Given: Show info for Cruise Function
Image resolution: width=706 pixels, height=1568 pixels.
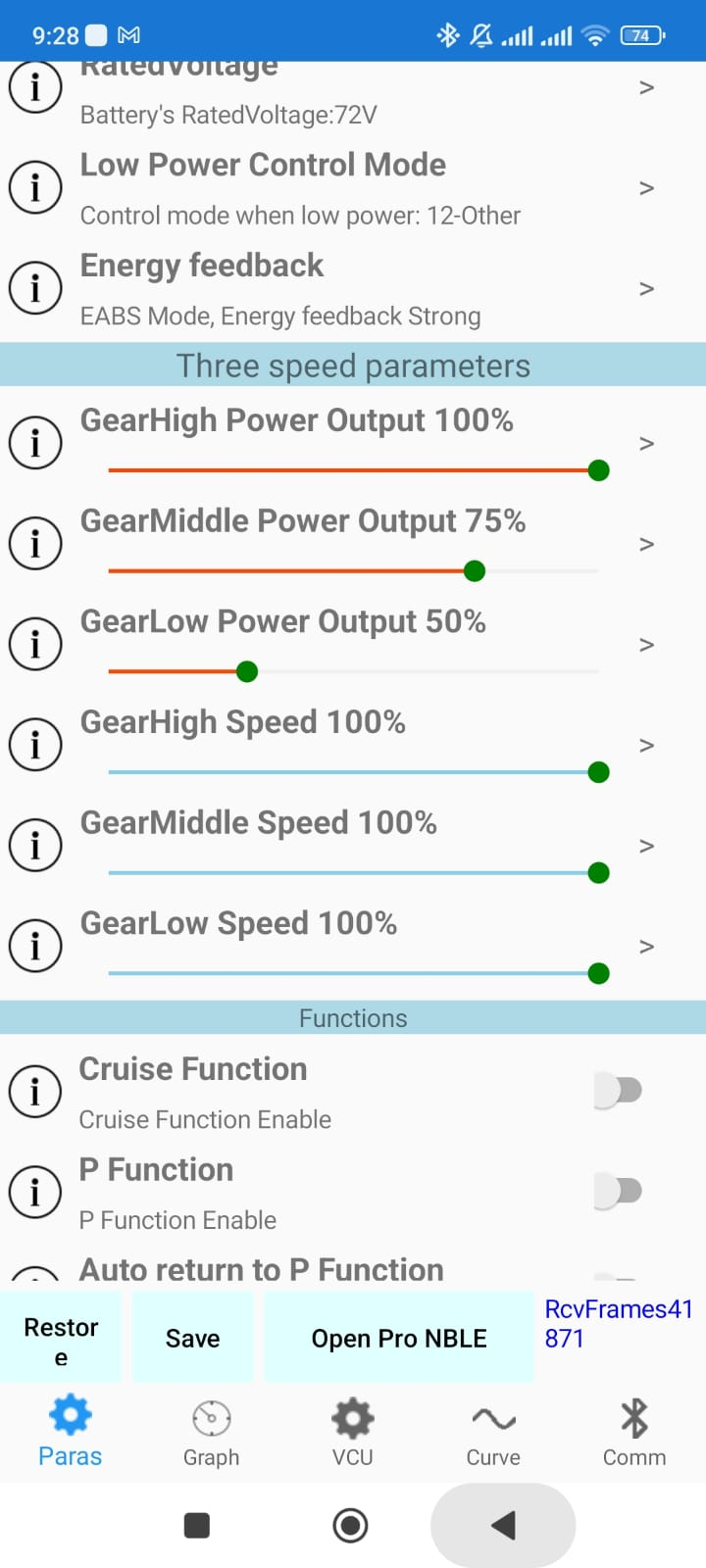Looking at the screenshot, I should point(35,1091).
